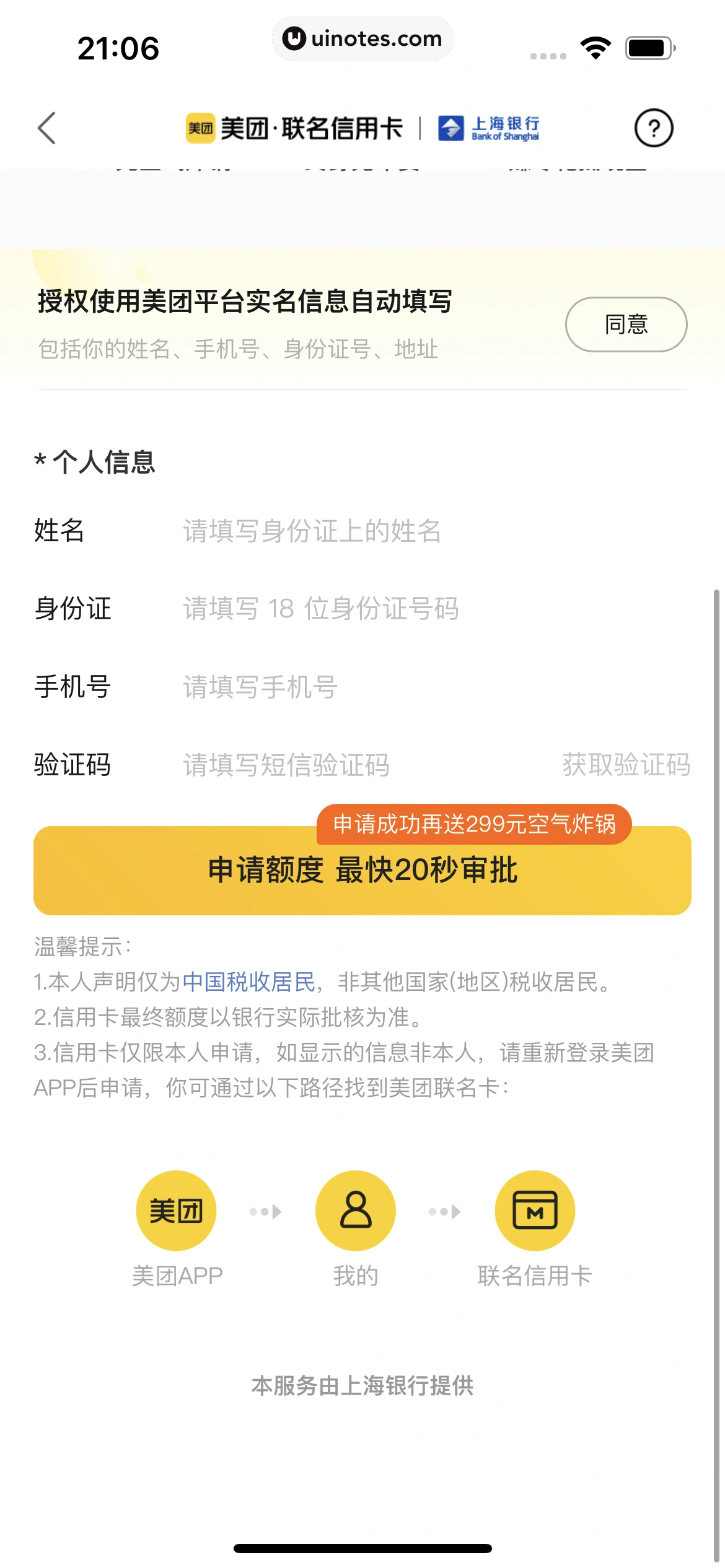Open the help question mark icon

pos(655,127)
